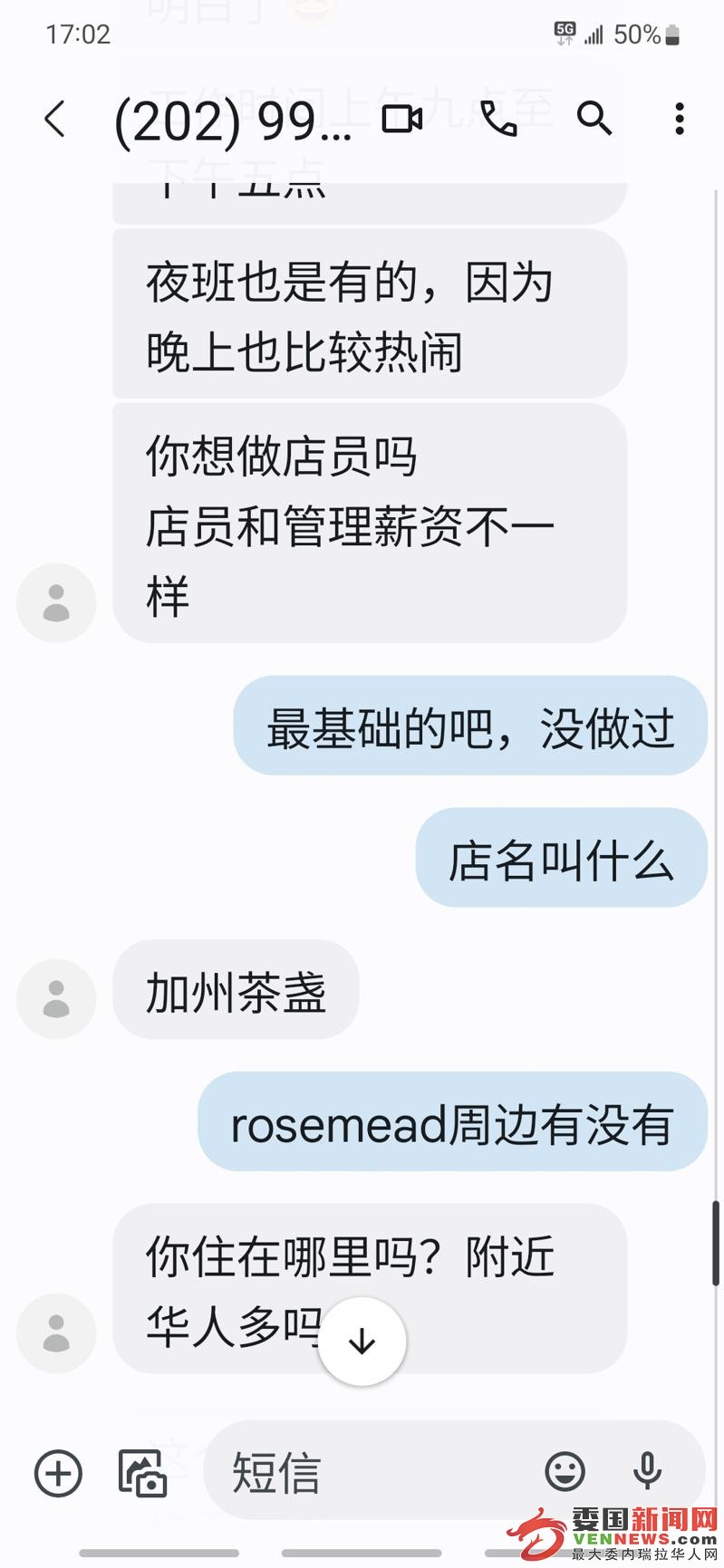Jump to latest message with down arrow
724x1568 pixels.
pyautogui.click(x=362, y=1342)
